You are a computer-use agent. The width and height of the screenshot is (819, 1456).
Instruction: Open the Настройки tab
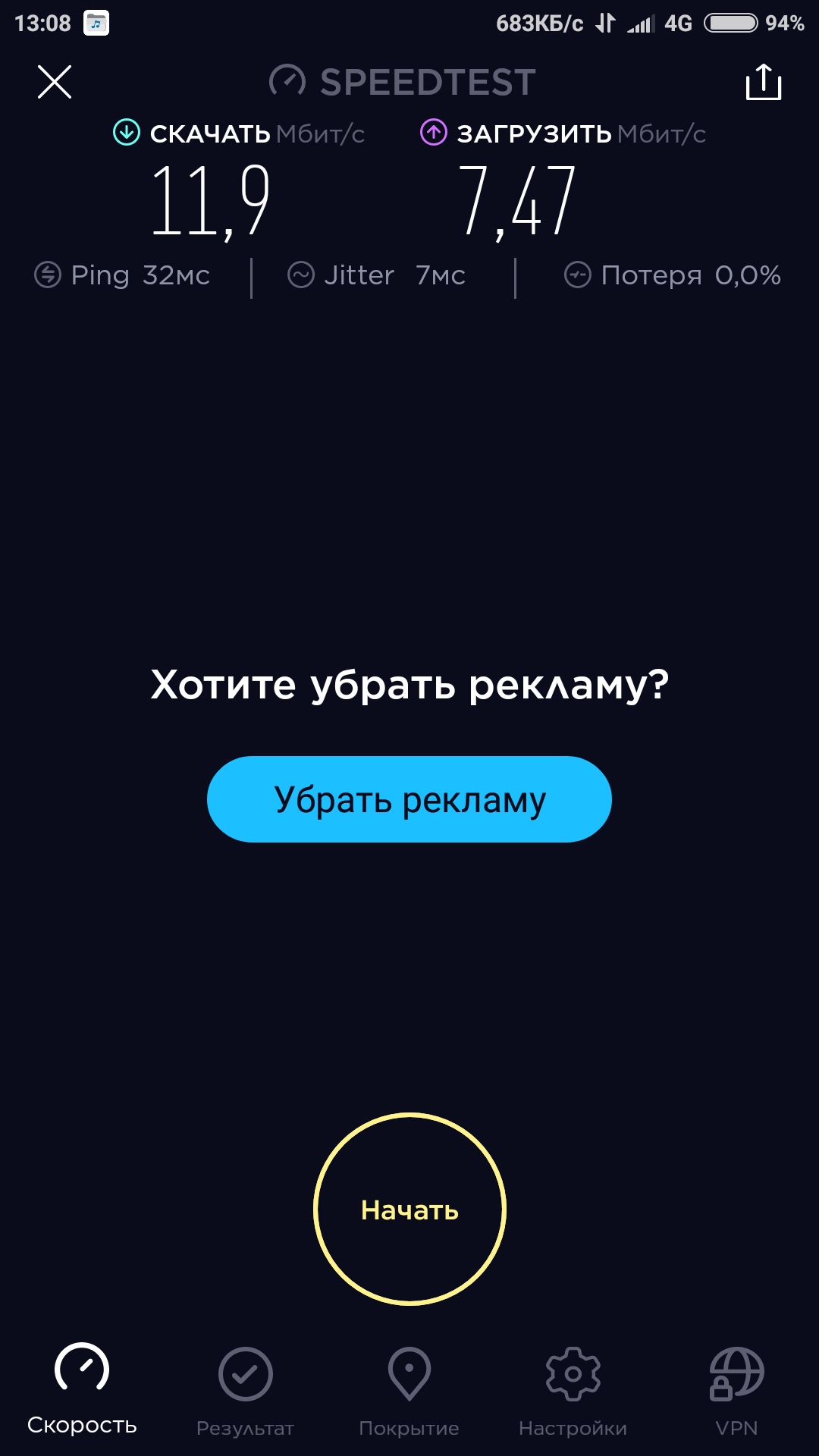[573, 1389]
